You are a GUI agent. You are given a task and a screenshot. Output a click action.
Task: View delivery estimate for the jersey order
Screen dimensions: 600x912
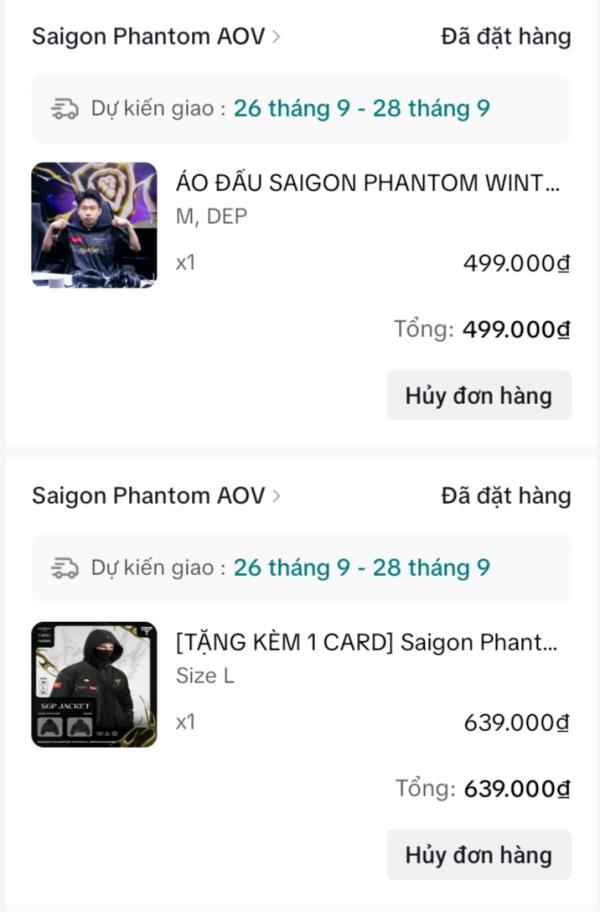(x=300, y=109)
